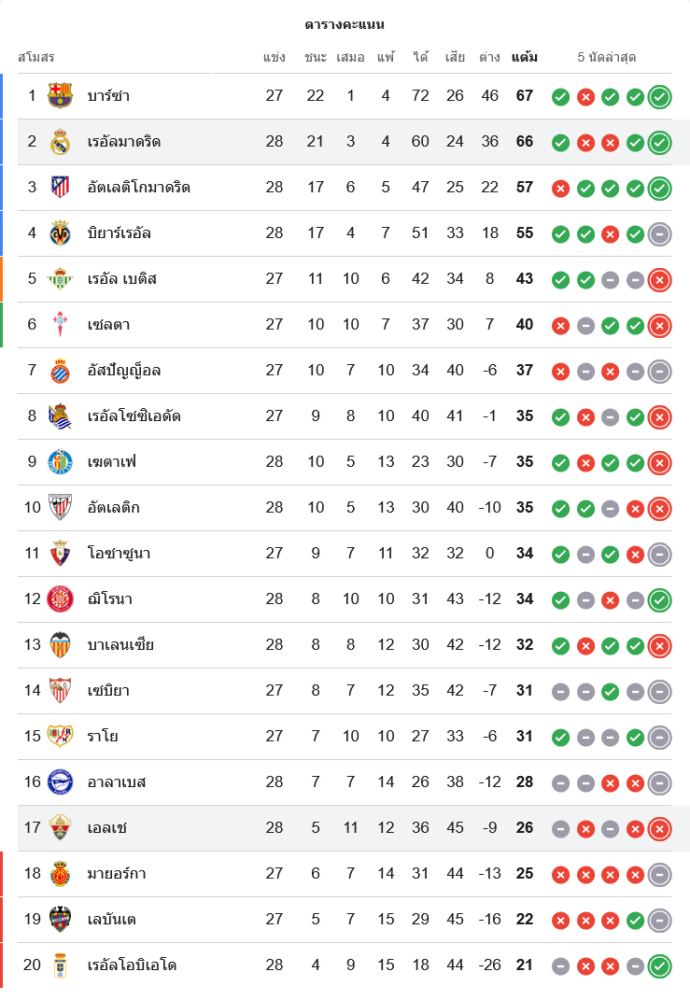Select the โอซาซูนา row
Image resolution: width=690 pixels, height=1000 pixels.
point(119,553)
